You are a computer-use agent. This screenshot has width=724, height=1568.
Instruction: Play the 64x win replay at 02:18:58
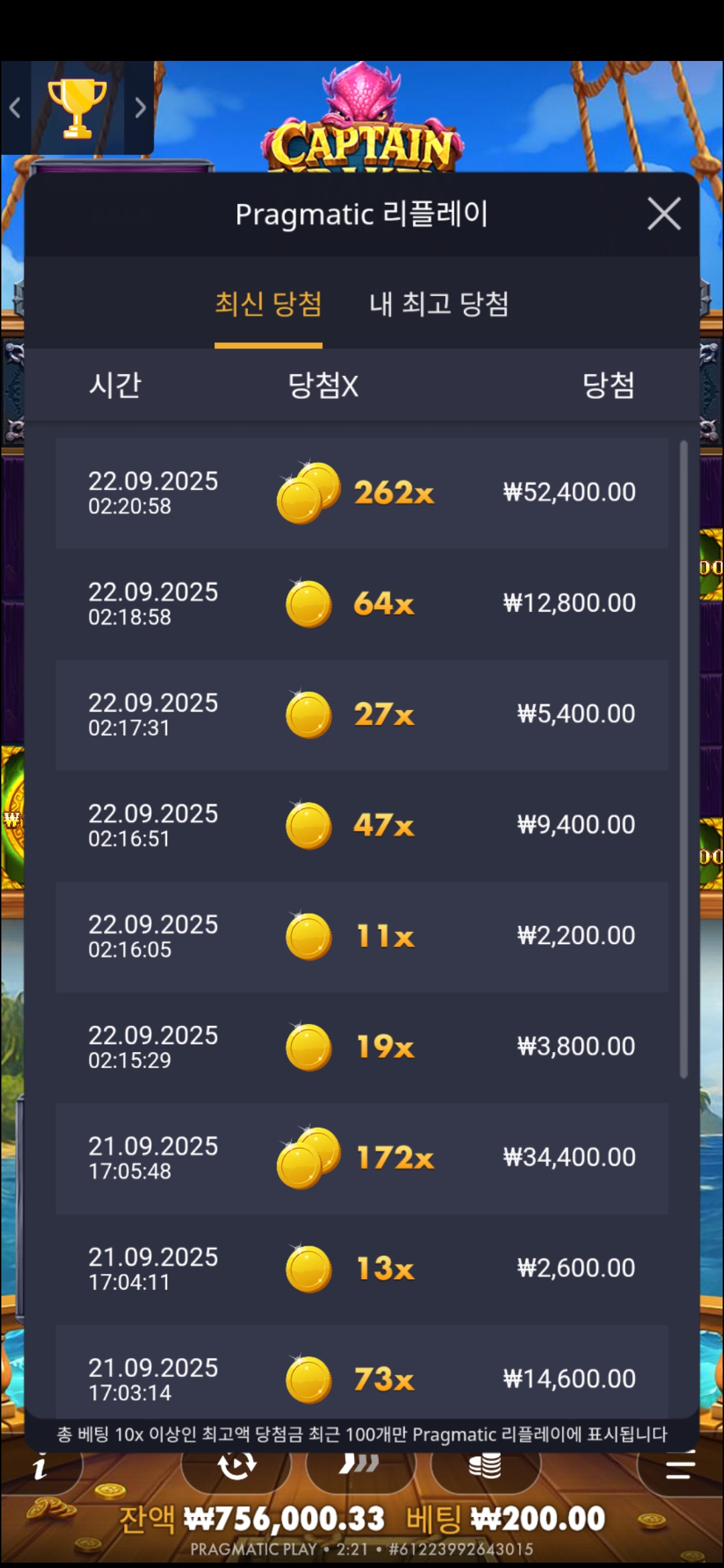tap(361, 604)
